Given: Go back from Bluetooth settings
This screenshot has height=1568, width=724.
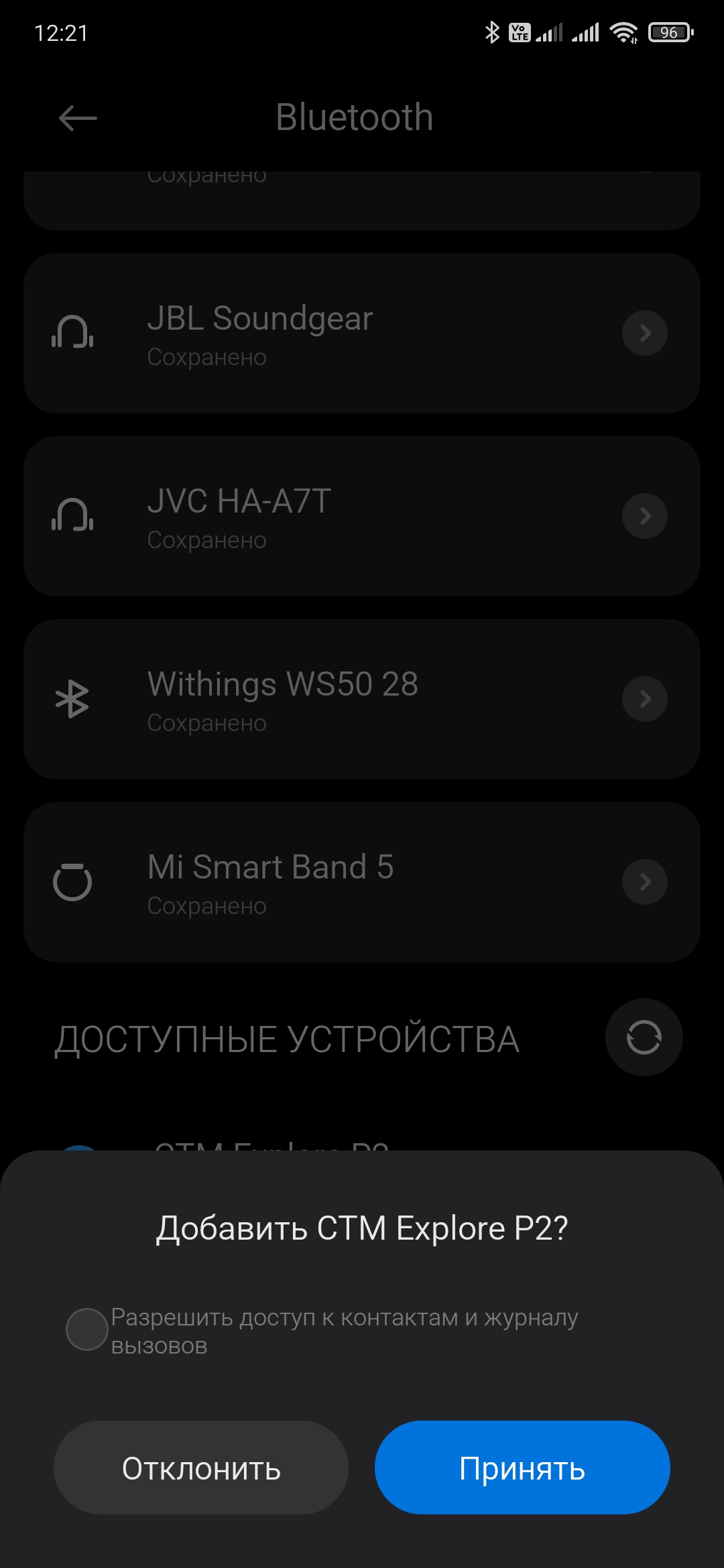Looking at the screenshot, I should [78, 119].
